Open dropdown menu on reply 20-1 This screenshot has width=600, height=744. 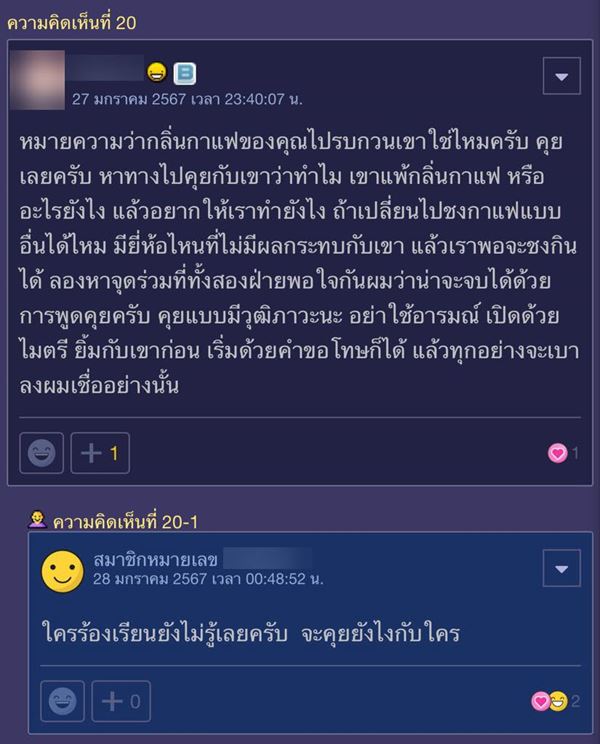[x=561, y=569]
